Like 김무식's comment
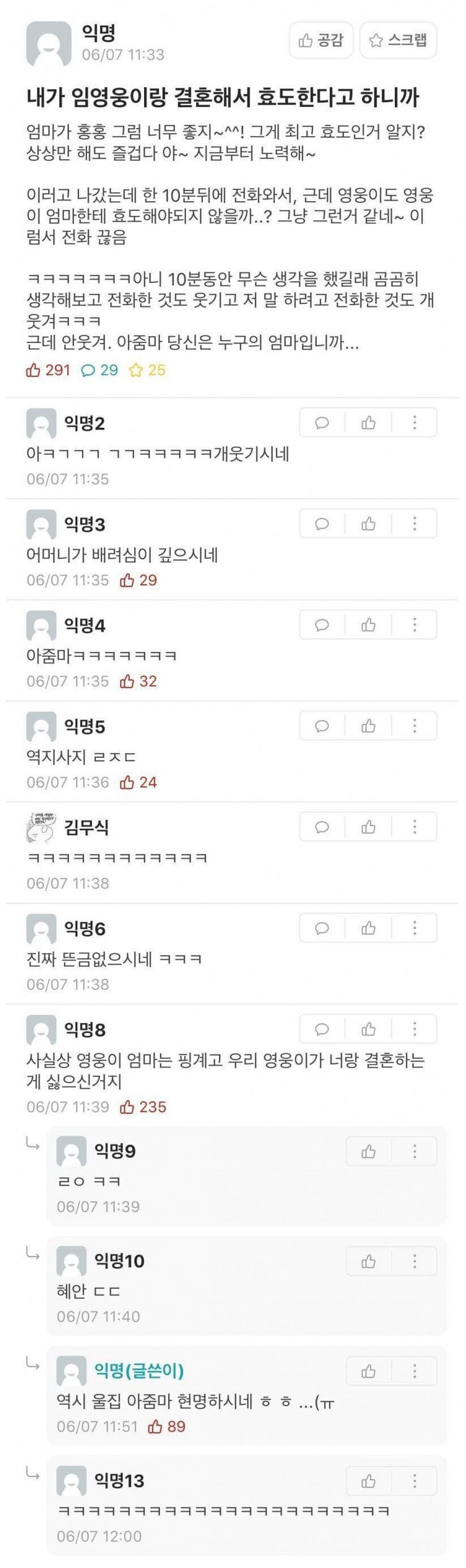Viewport: 466px width, 1568px height. pyautogui.click(x=368, y=827)
